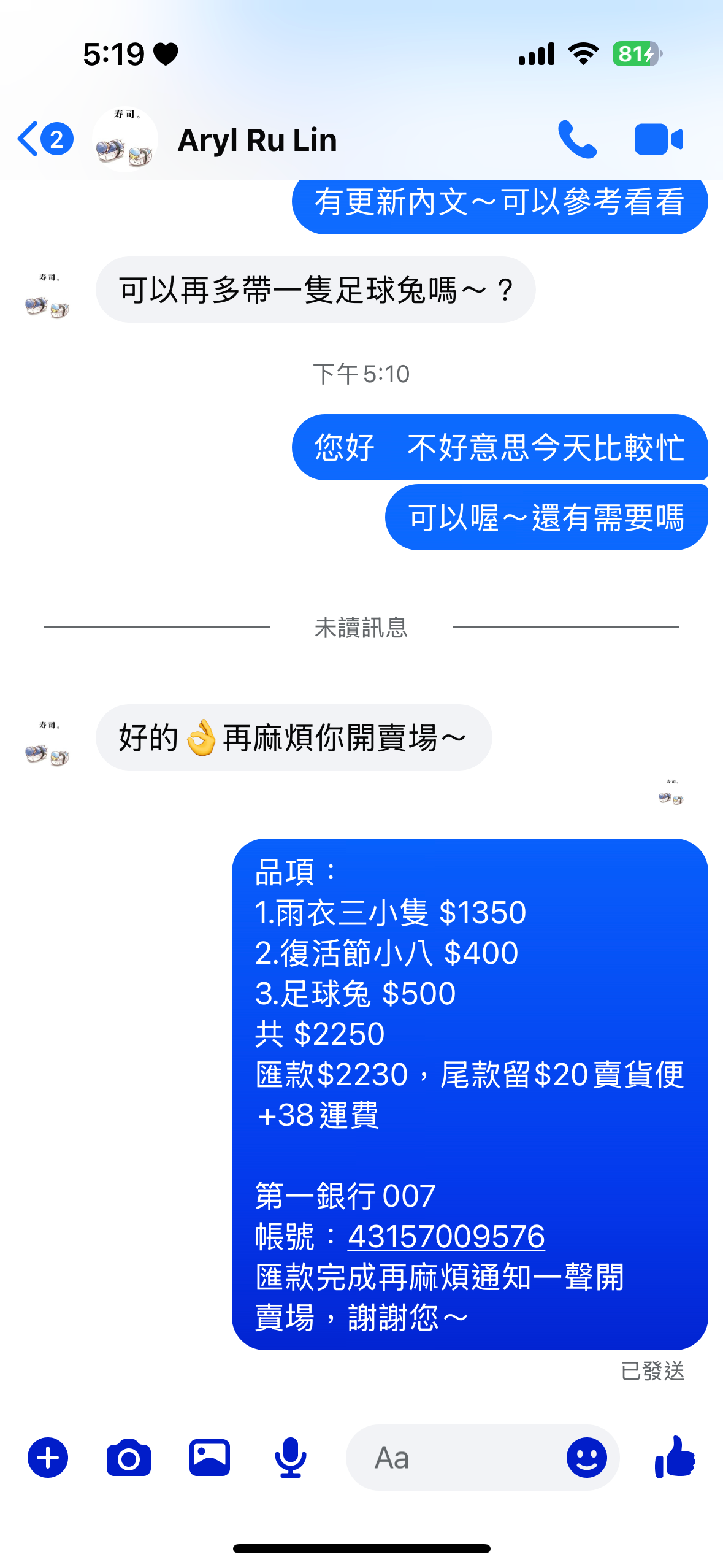The image size is (723, 1568).
Task: Record a voice message with the microphone
Action: click(291, 1458)
